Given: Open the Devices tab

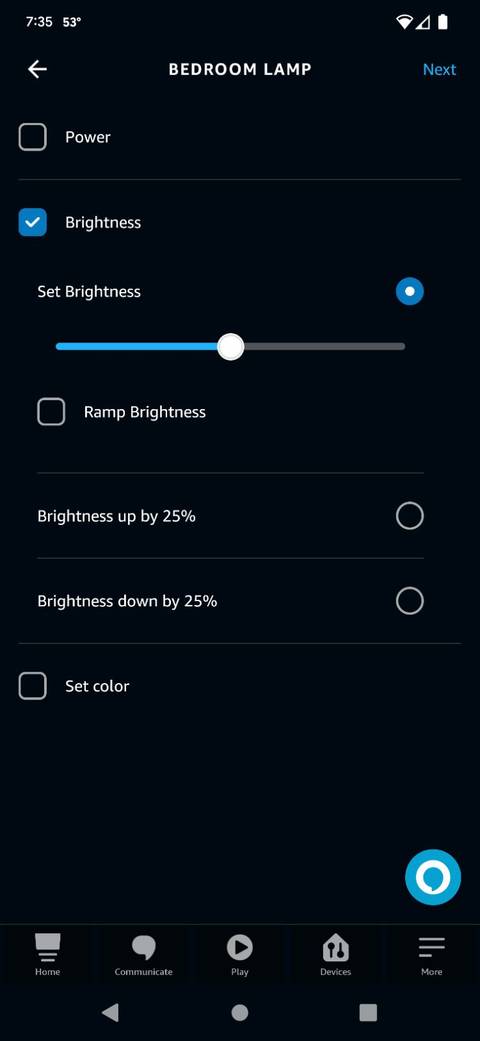Looking at the screenshot, I should pos(335,955).
